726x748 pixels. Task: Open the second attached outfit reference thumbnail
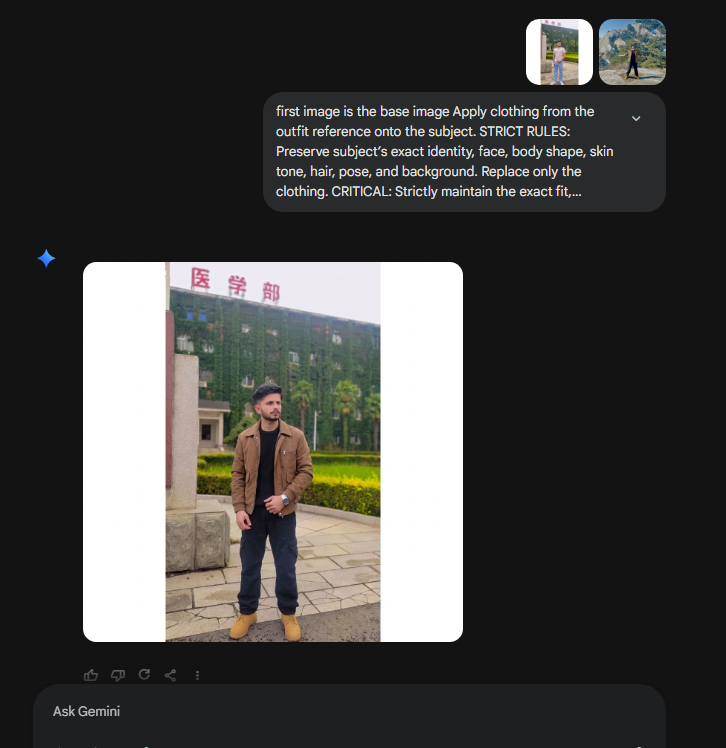click(632, 52)
